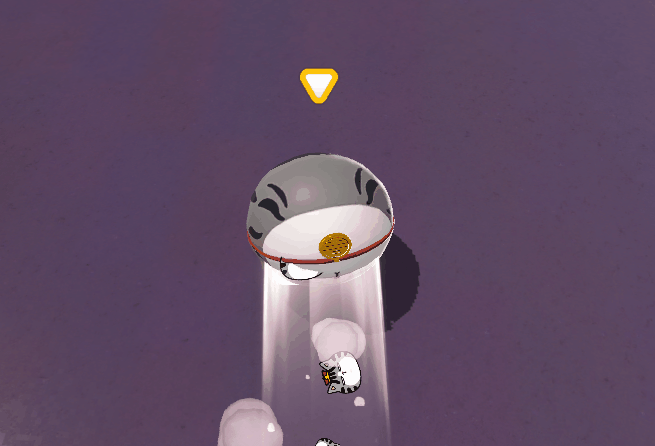The image size is (655, 446).
Task: Tap the gray cat capsule ball
Action: [320, 216]
